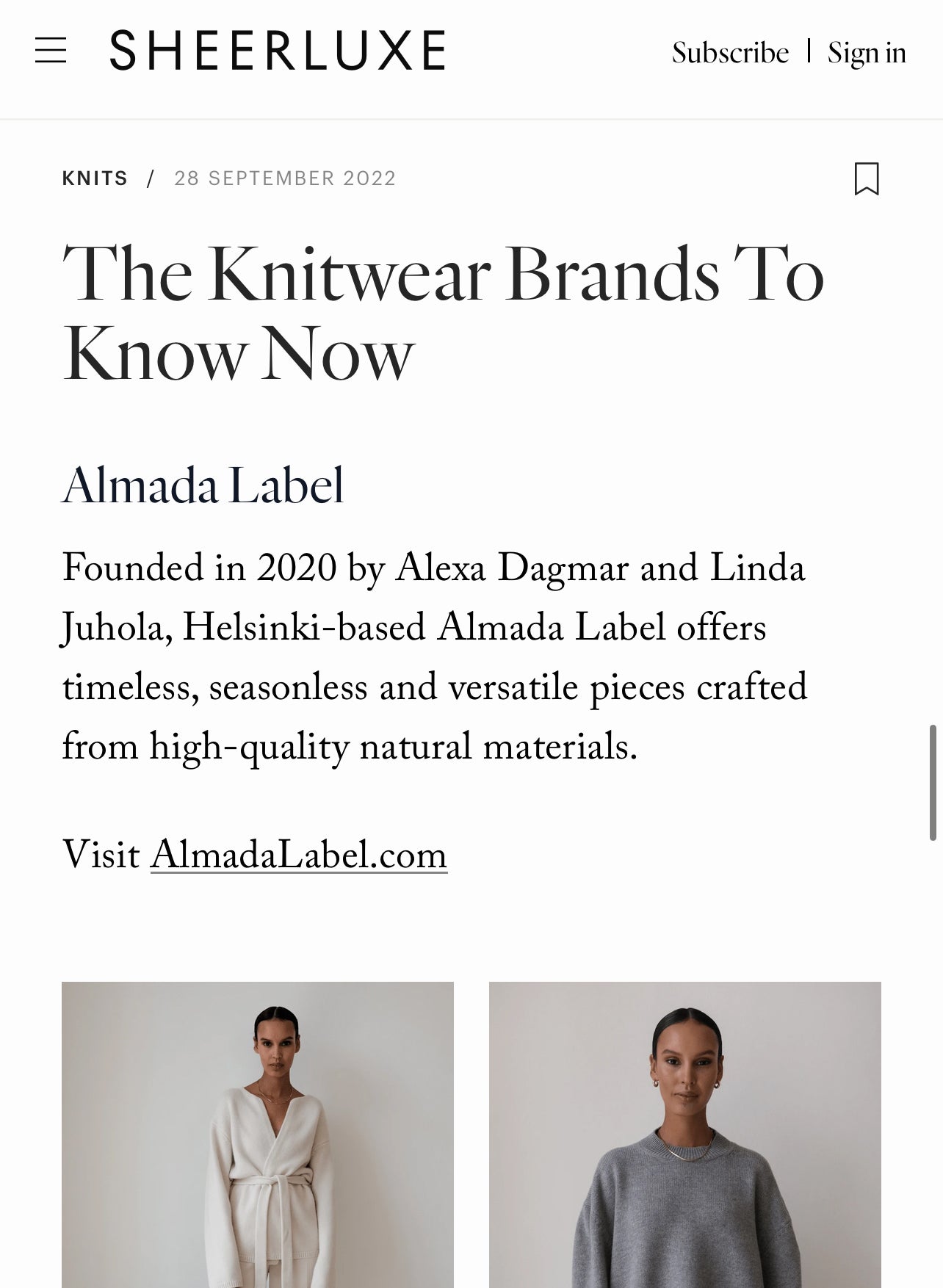
Task: Open the Subscribe link
Action: (x=729, y=53)
